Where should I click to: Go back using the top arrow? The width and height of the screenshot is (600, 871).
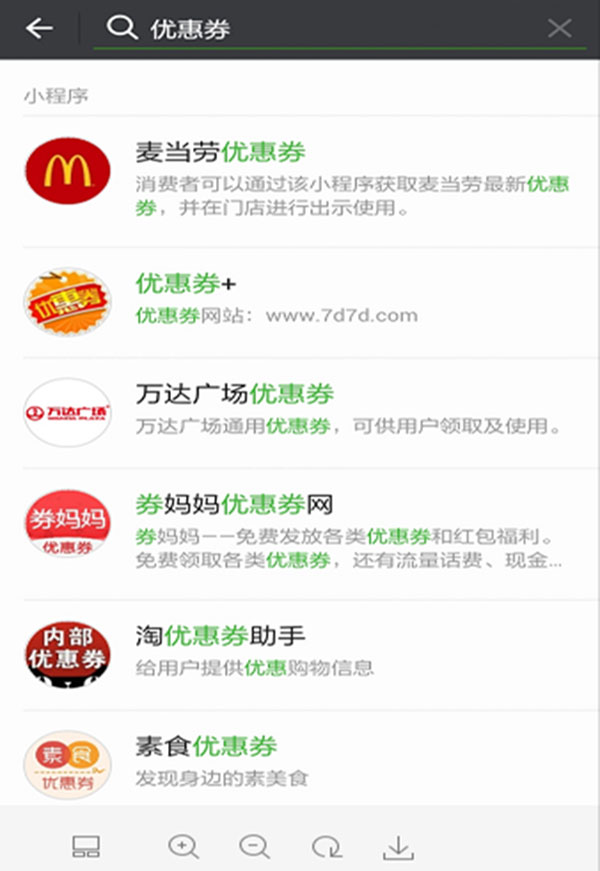(x=39, y=28)
